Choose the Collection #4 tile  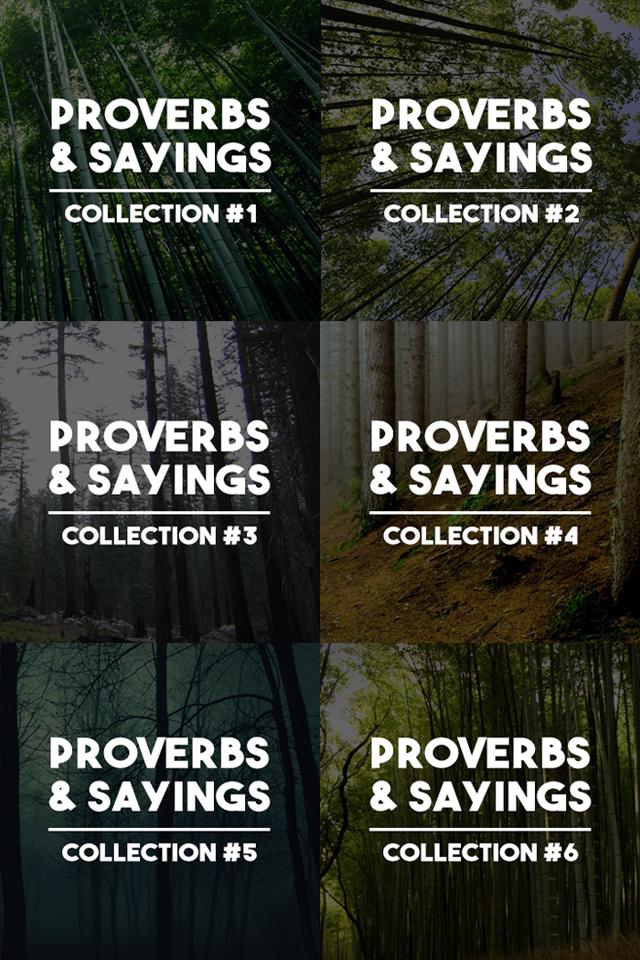tap(481, 482)
